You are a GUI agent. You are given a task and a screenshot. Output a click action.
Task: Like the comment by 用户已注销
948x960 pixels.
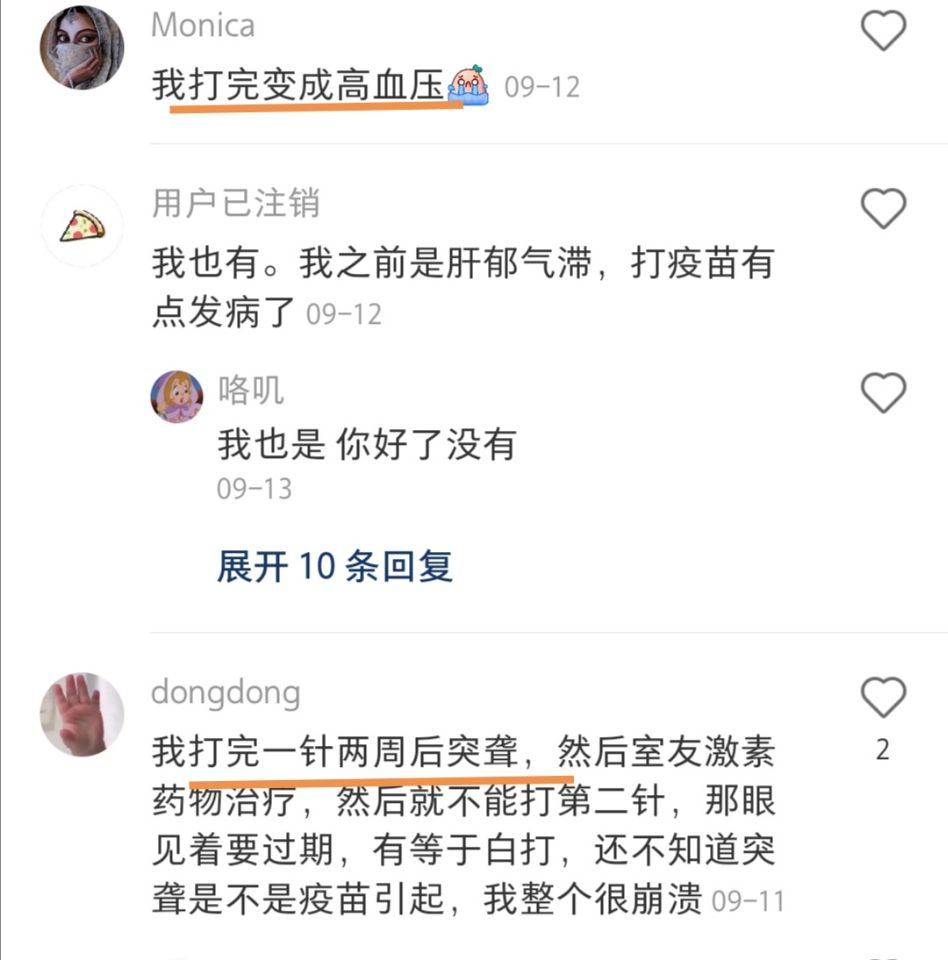(x=883, y=209)
